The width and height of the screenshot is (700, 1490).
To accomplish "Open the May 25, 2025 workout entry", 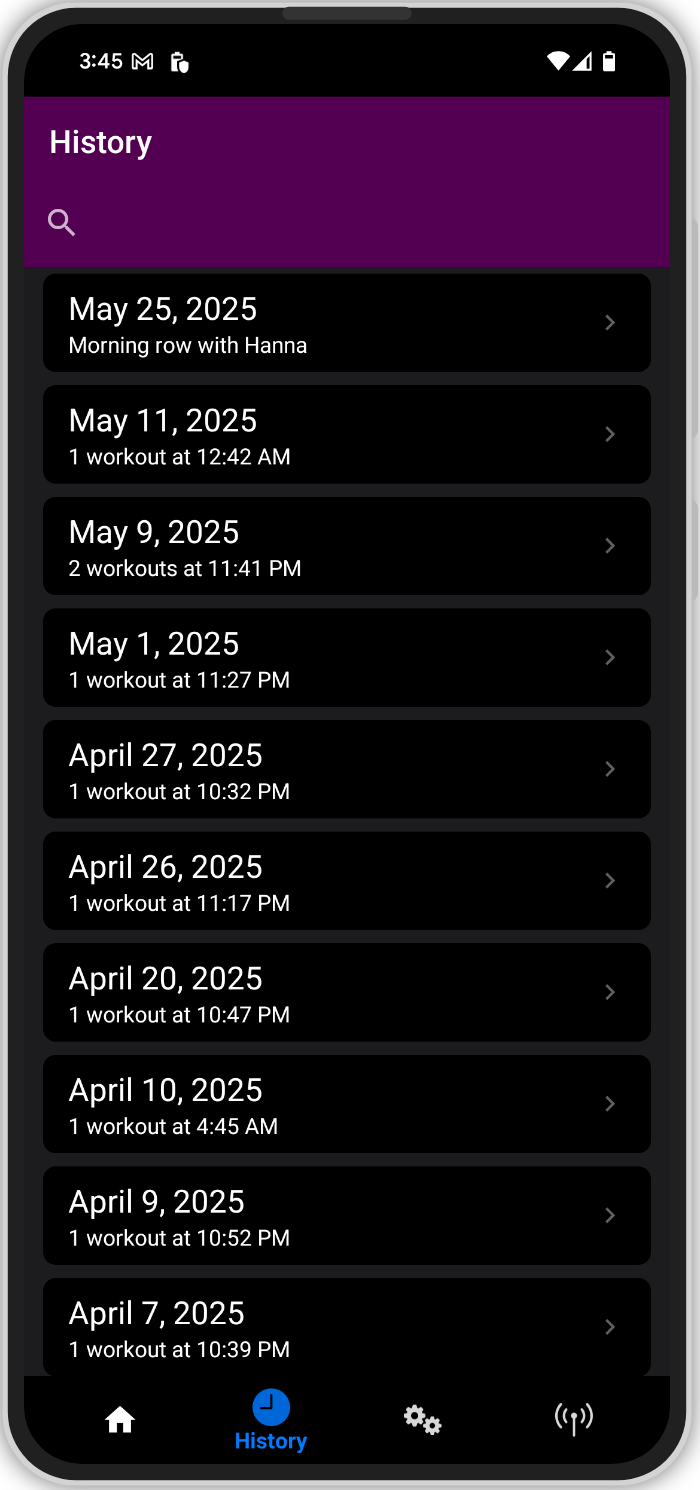I will point(347,323).
